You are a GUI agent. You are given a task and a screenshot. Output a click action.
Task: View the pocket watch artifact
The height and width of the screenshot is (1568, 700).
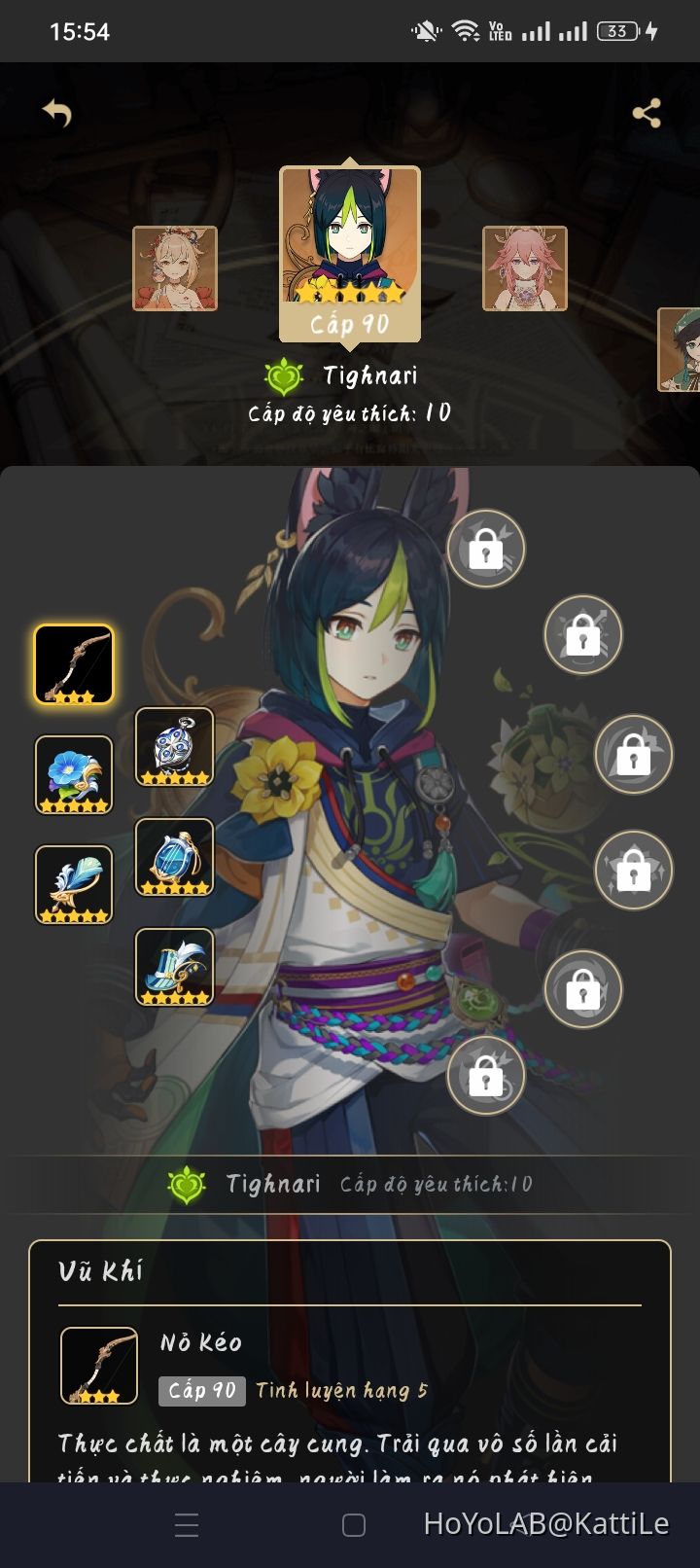pos(174,747)
